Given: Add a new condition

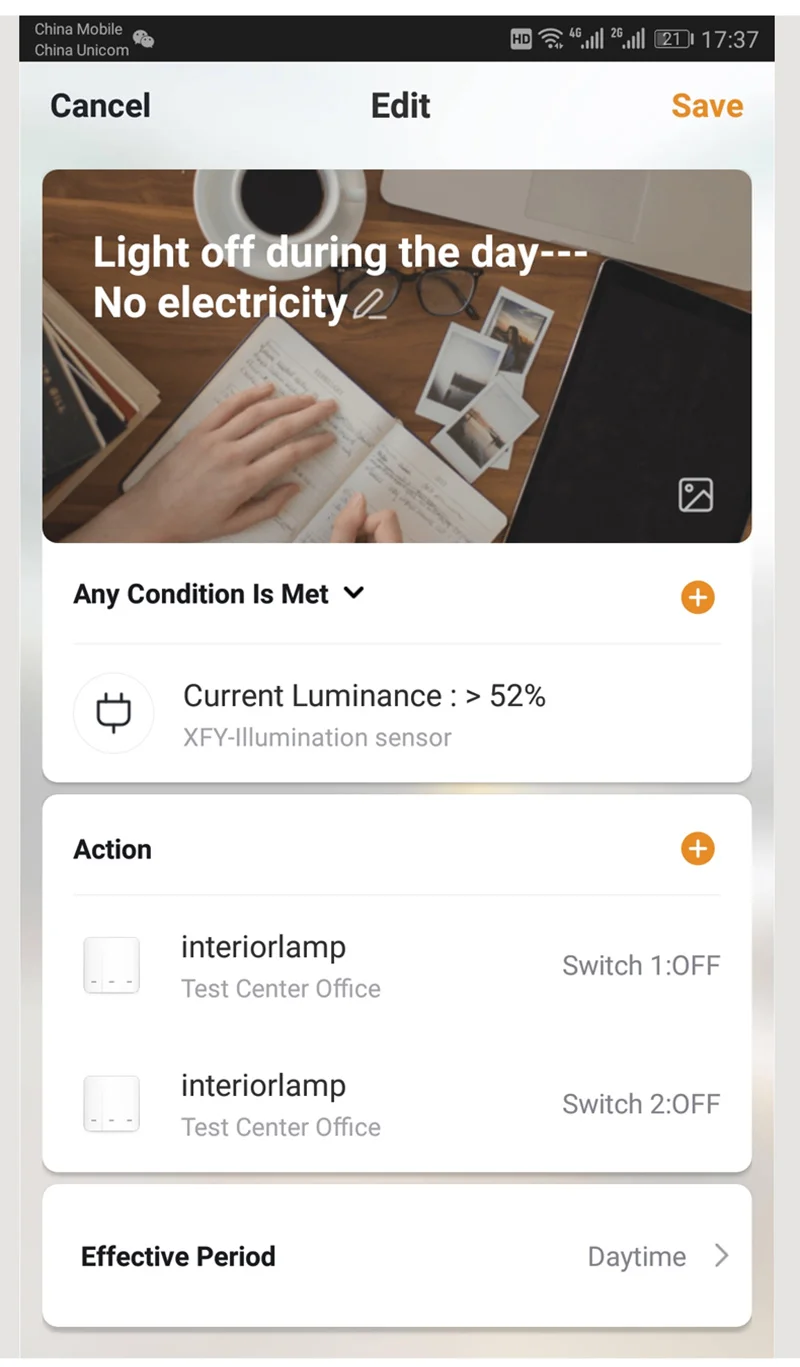Looking at the screenshot, I should click(x=697, y=598).
